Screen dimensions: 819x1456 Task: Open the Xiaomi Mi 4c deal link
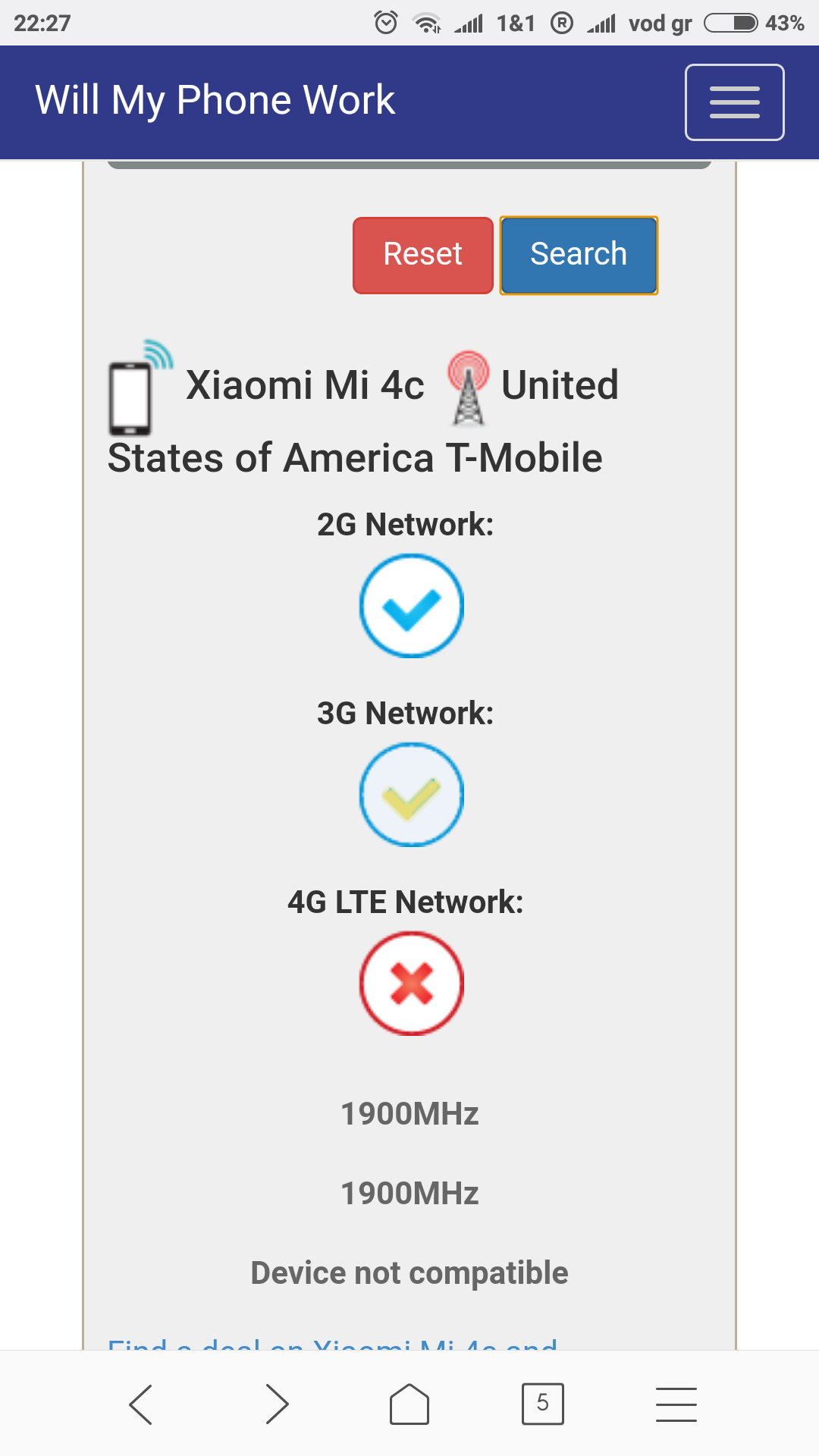[332, 1343]
